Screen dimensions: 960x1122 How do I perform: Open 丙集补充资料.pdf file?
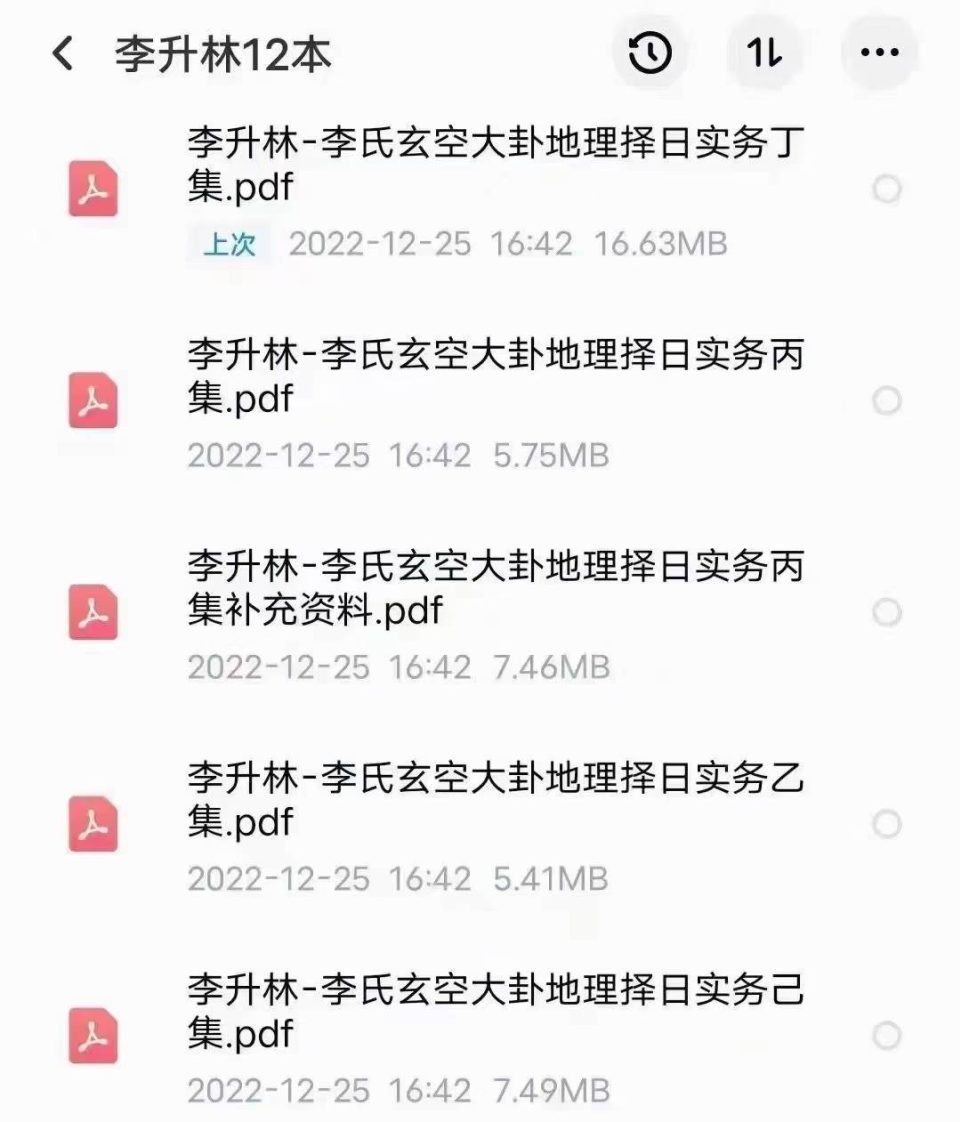tap(495, 589)
